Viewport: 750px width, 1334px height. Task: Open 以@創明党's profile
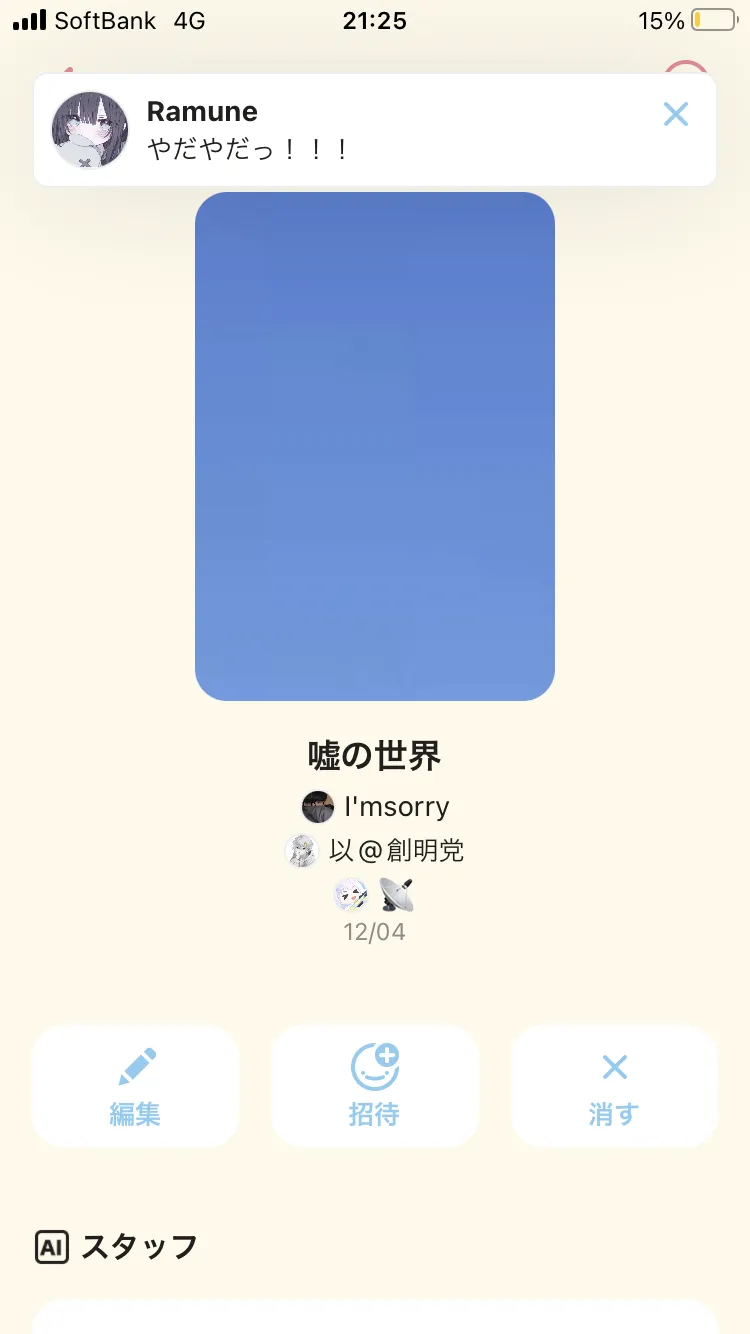click(375, 851)
